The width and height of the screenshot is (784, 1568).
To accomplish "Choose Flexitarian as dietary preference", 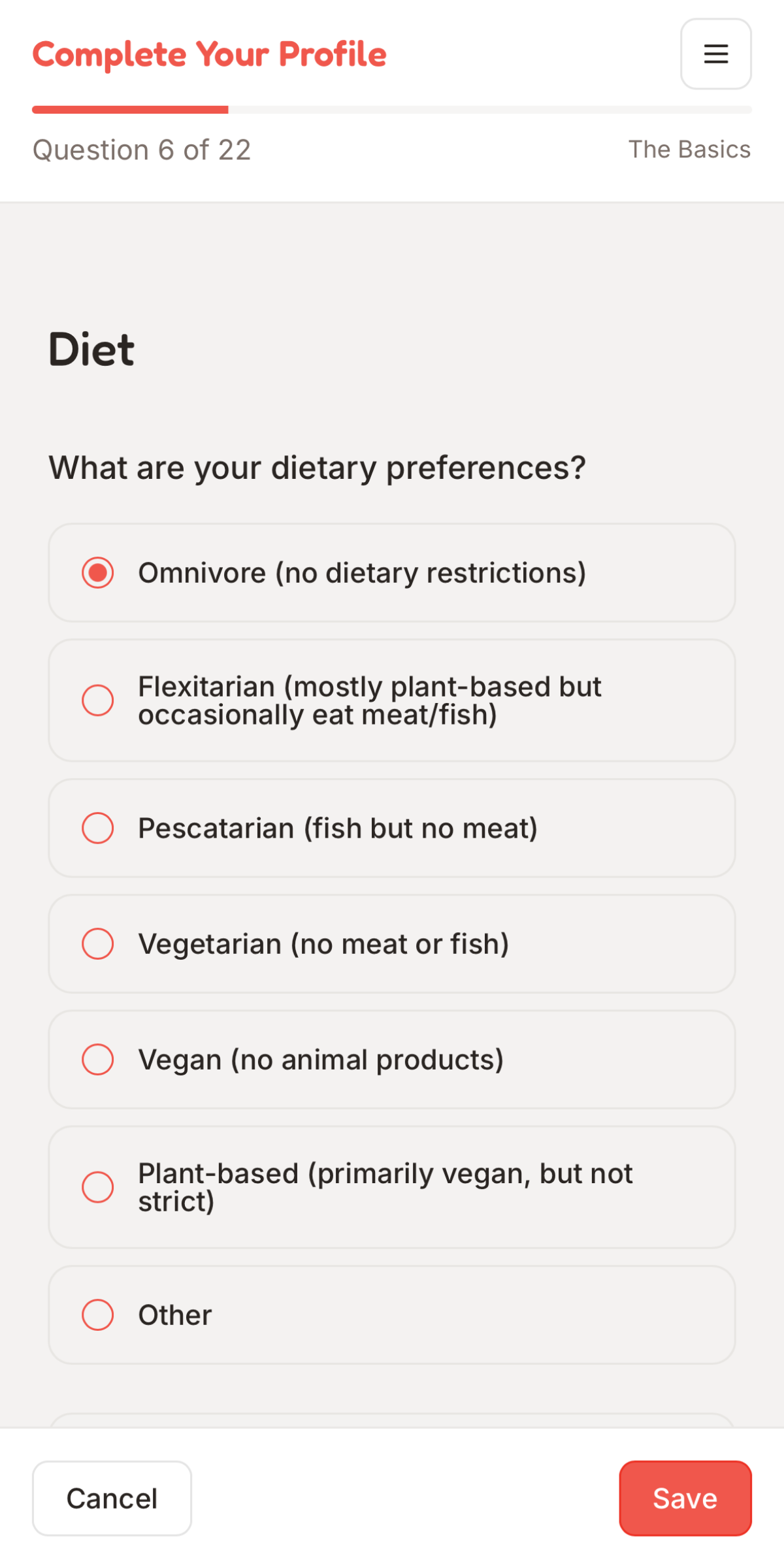I will 98,700.
